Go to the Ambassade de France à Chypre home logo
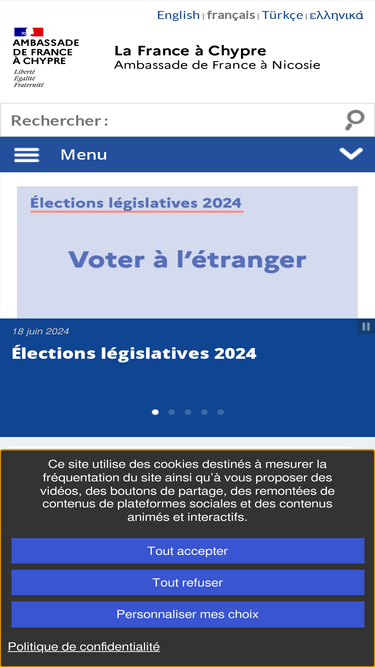The width and height of the screenshot is (375, 667). pos(45,57)
